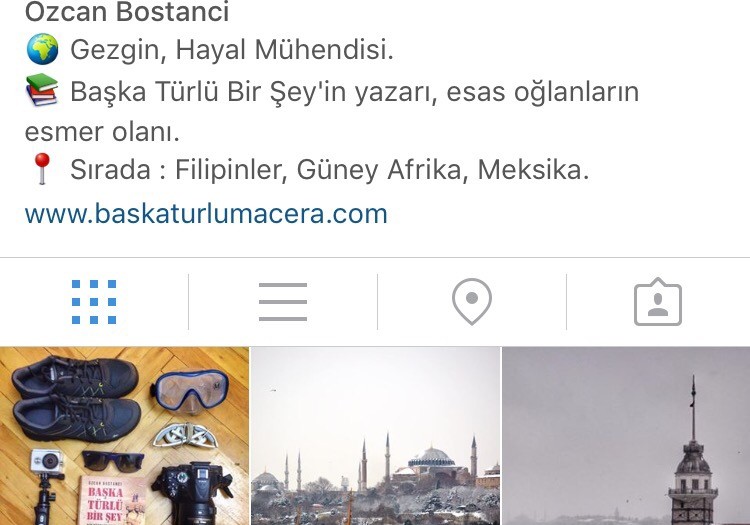Open the tower in fog photo
750x525 pixels.
[x=626, y=436]
